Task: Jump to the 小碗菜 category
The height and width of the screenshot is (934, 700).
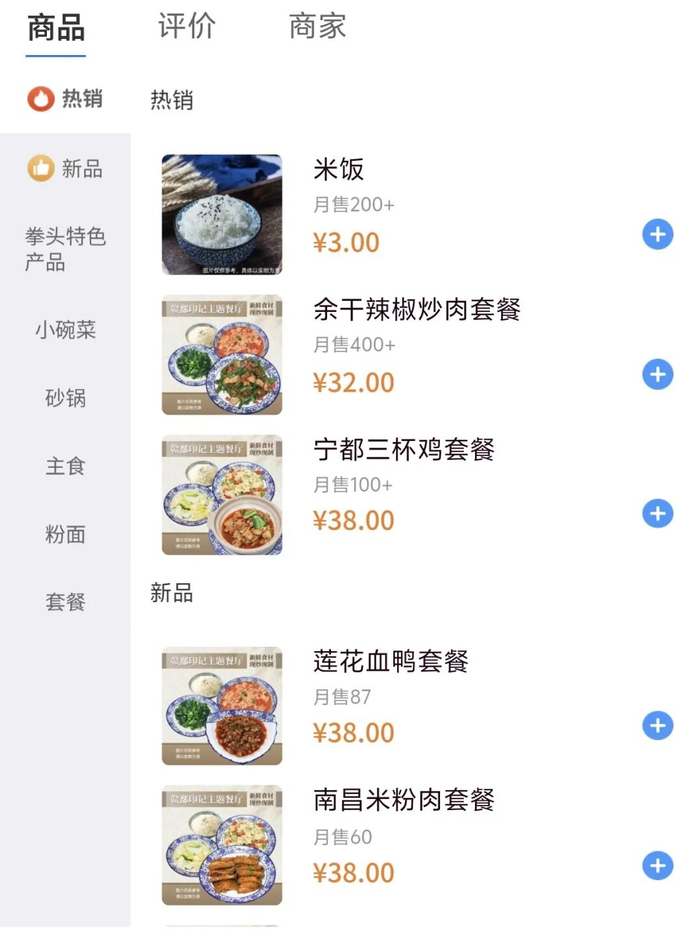Action: click(66, 330)
